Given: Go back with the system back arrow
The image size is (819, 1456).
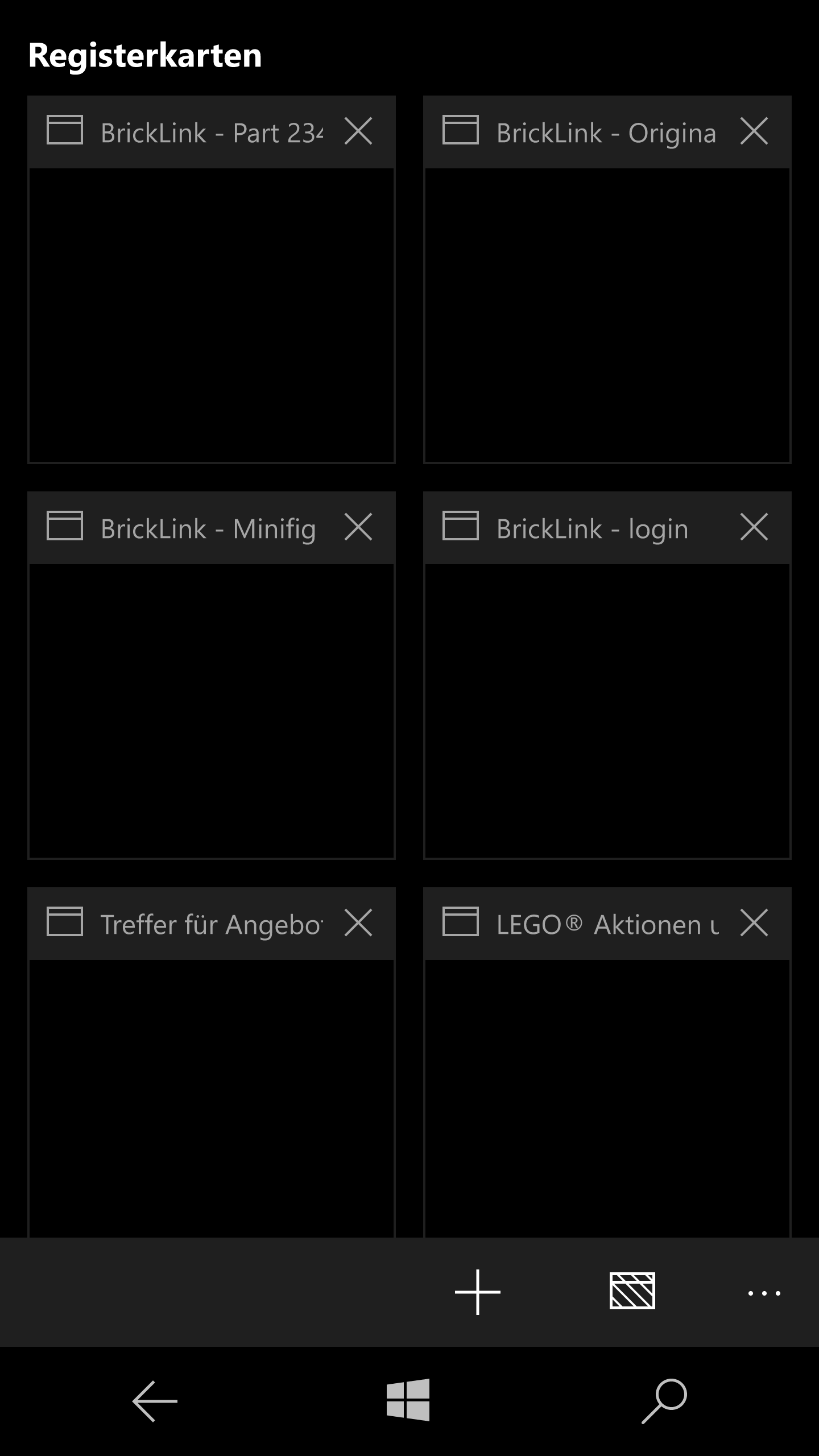Looking at the screenshot, I should 155,1401.
